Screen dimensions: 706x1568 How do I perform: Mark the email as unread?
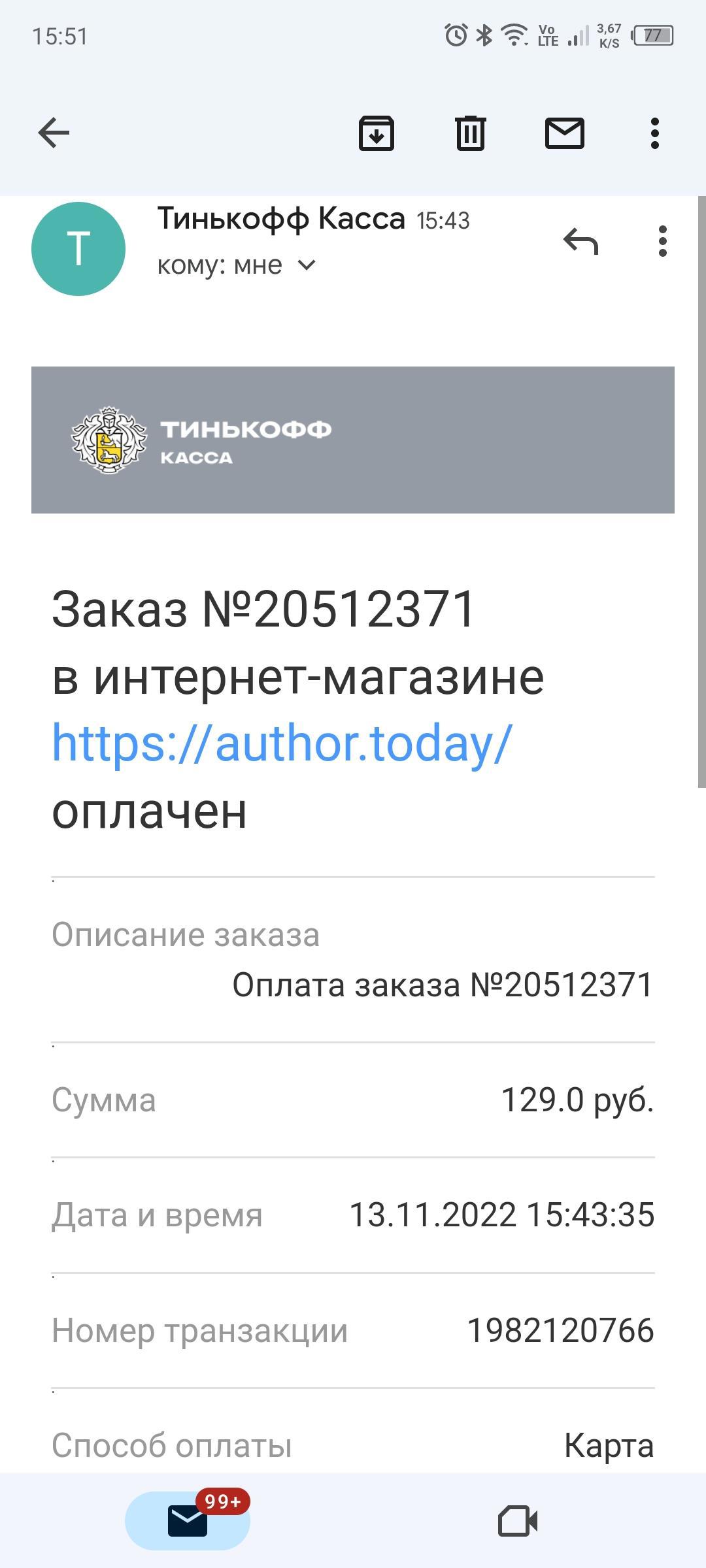coord(565,133)
